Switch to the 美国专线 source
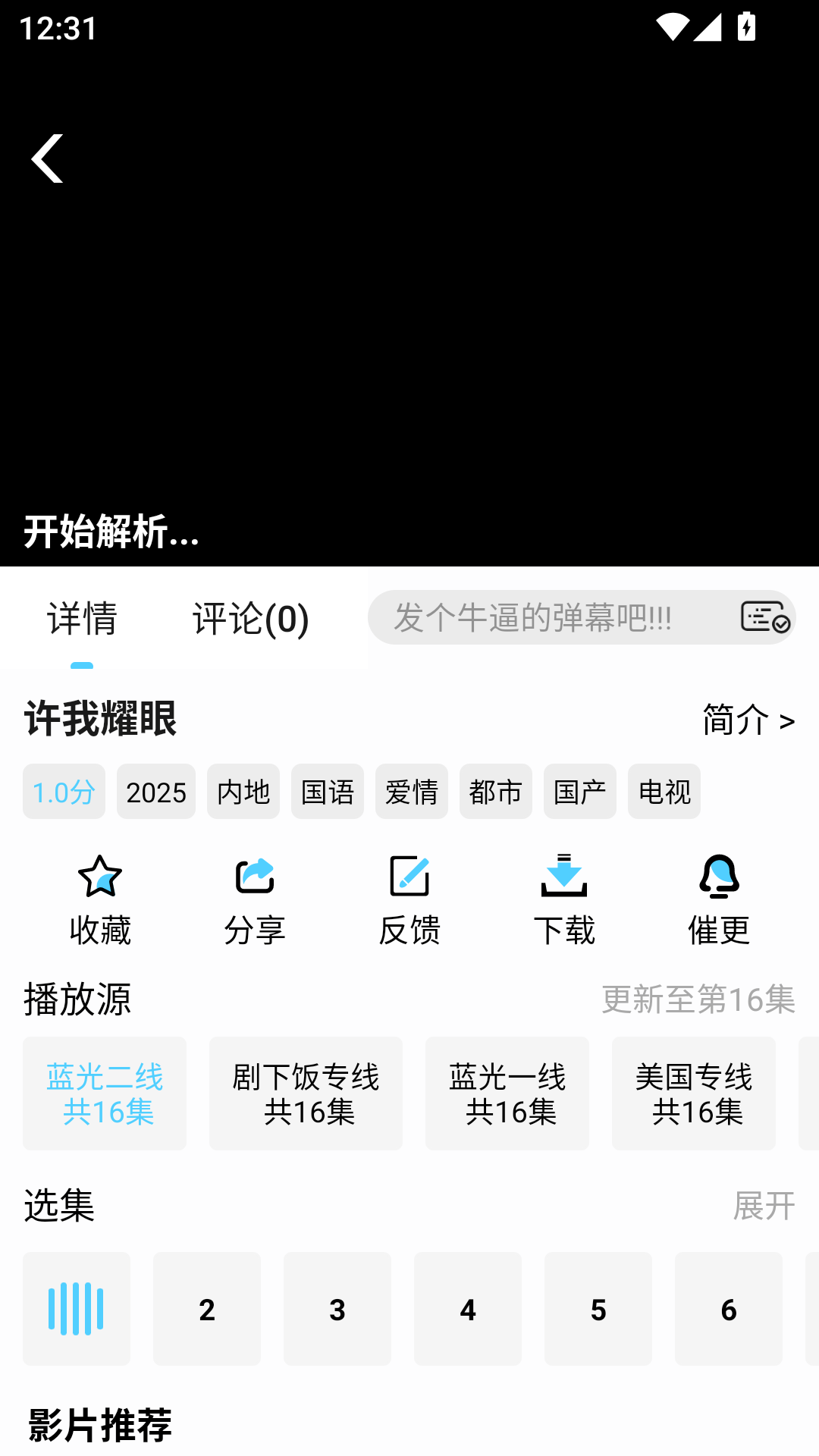This screenshot has height=1456, width=819. point(693,1094)
